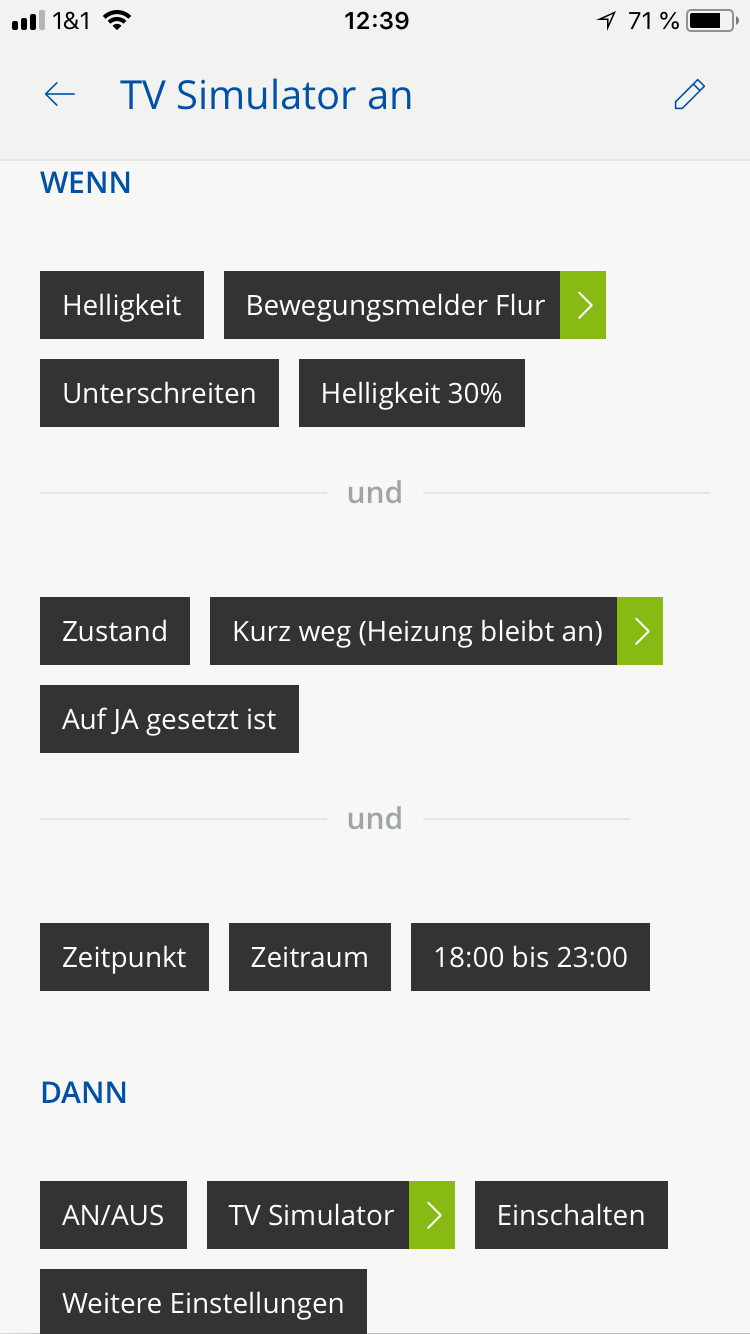Image resolution: width=750 pixels, height=1334 pixels.
Task: Open Weitere Einstellungen
Action: tap(203, 1302)
